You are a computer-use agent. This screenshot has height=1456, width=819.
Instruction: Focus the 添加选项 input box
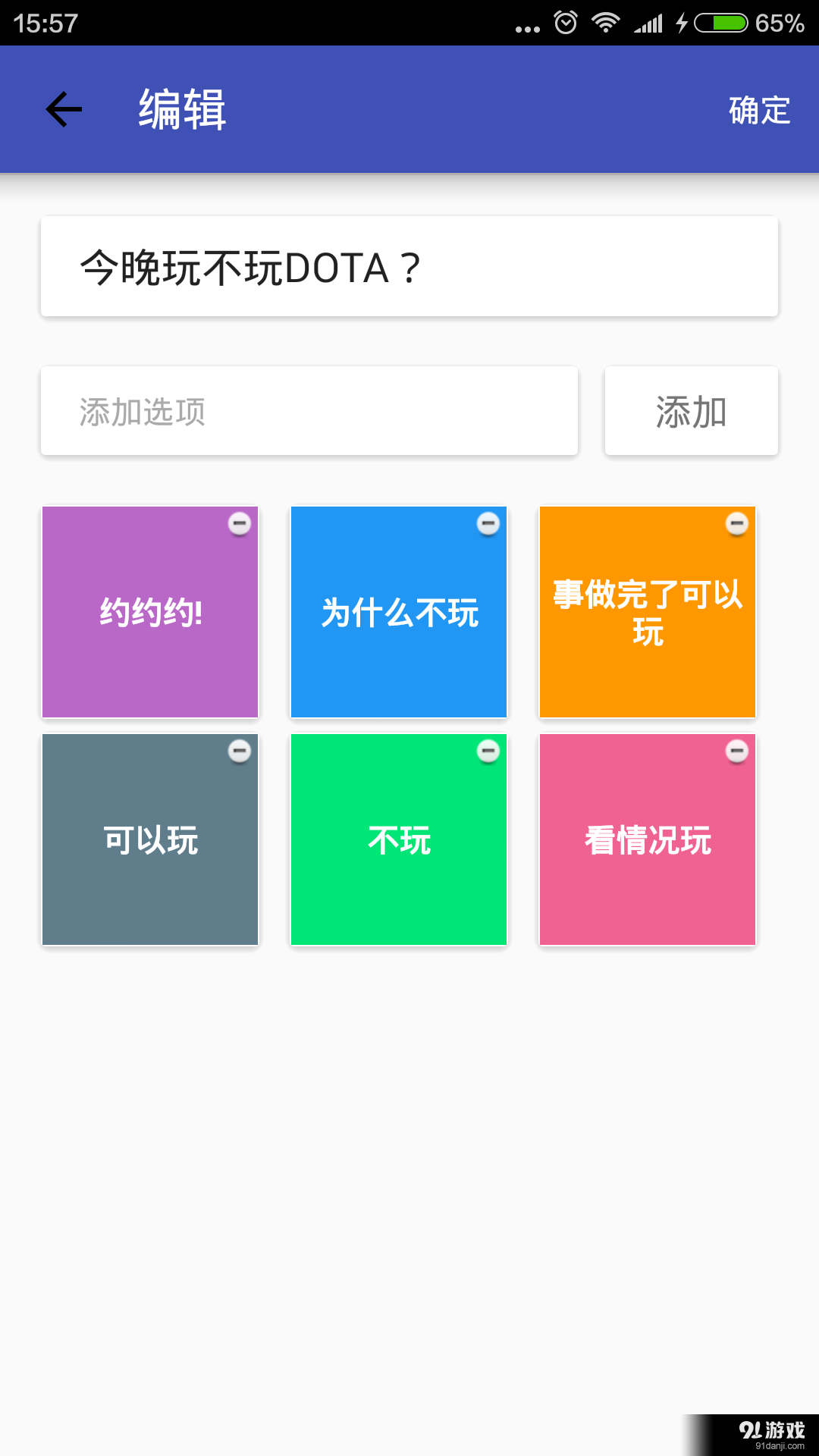click(309, 410)
